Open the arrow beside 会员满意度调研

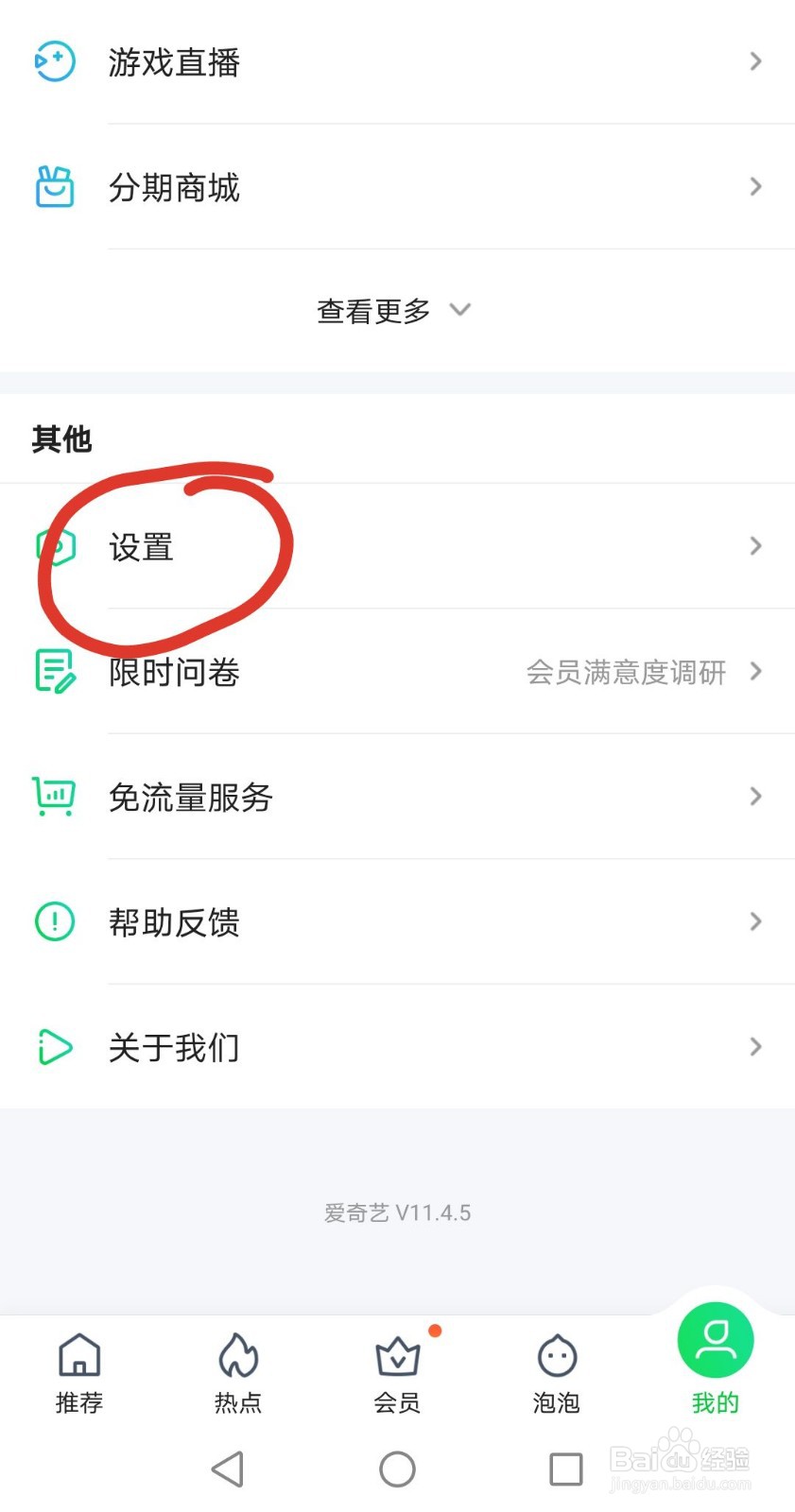(754, 672)
